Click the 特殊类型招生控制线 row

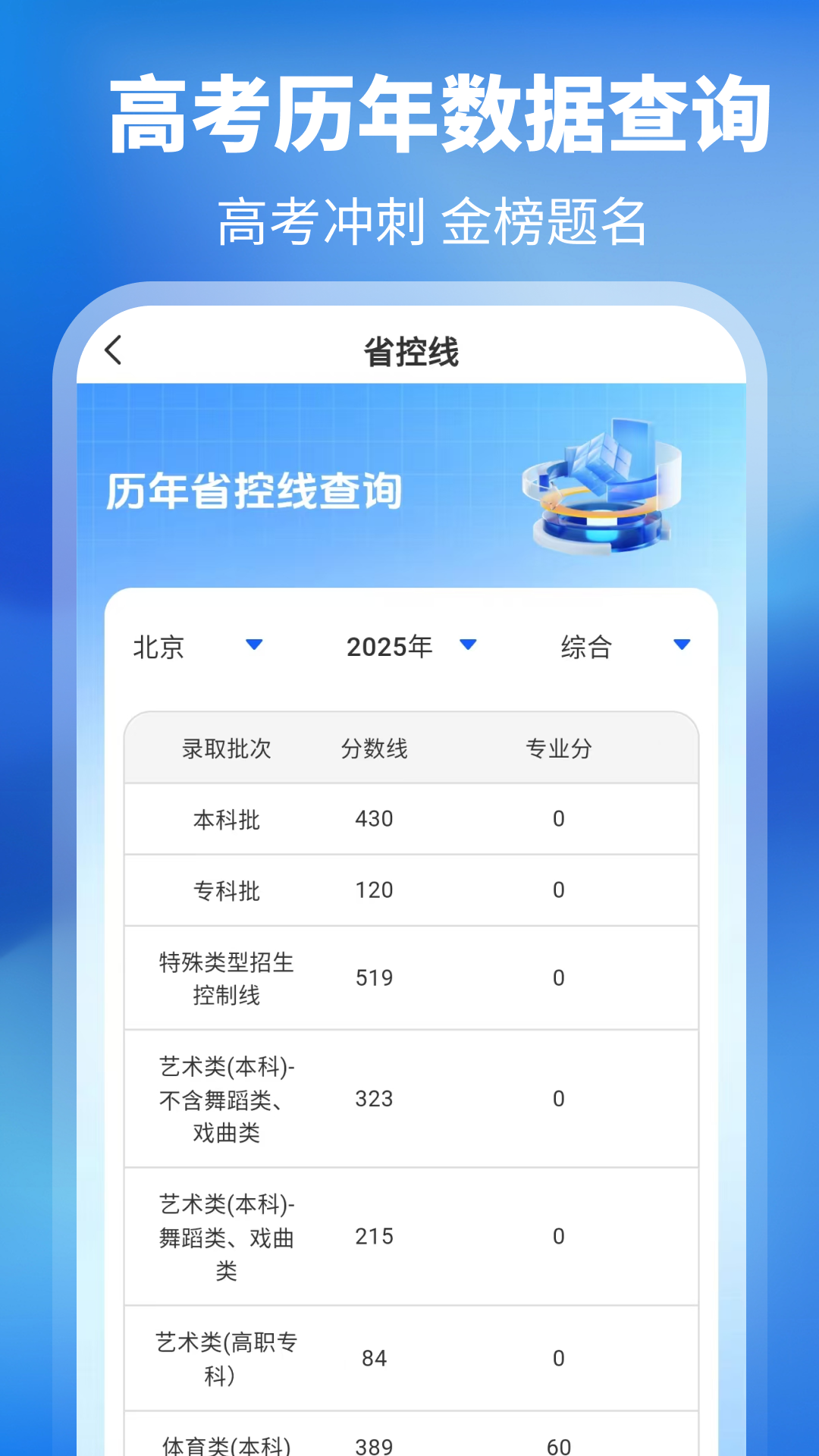tap(409, 977)
